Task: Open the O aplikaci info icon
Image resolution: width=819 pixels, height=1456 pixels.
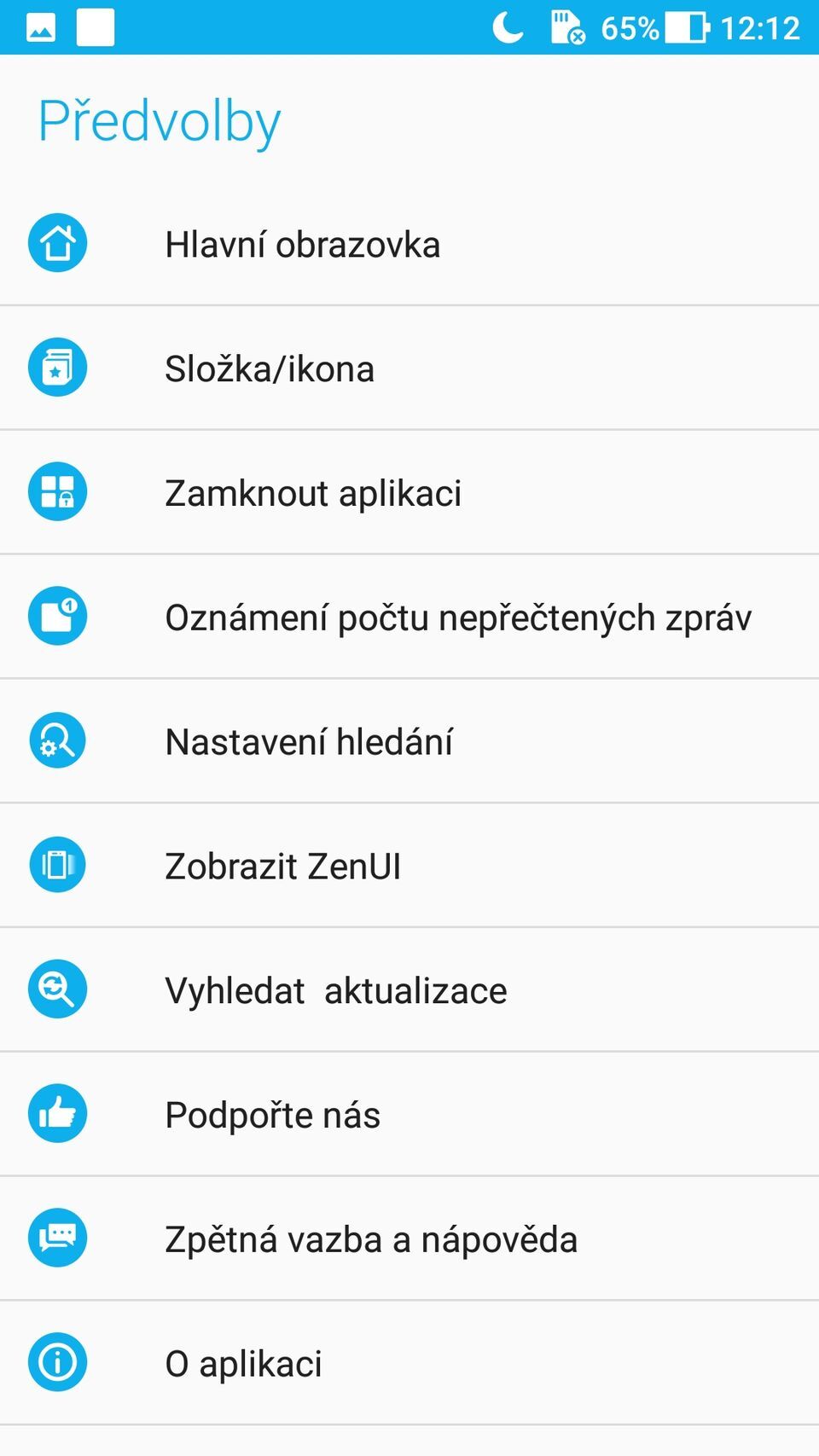Action: [x=56, y=1362]
